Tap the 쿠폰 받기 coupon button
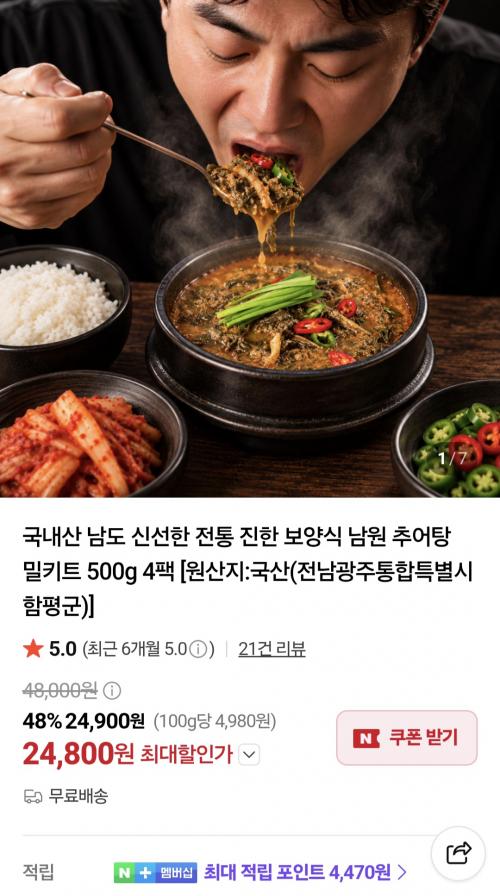 [x=406, y=738]
